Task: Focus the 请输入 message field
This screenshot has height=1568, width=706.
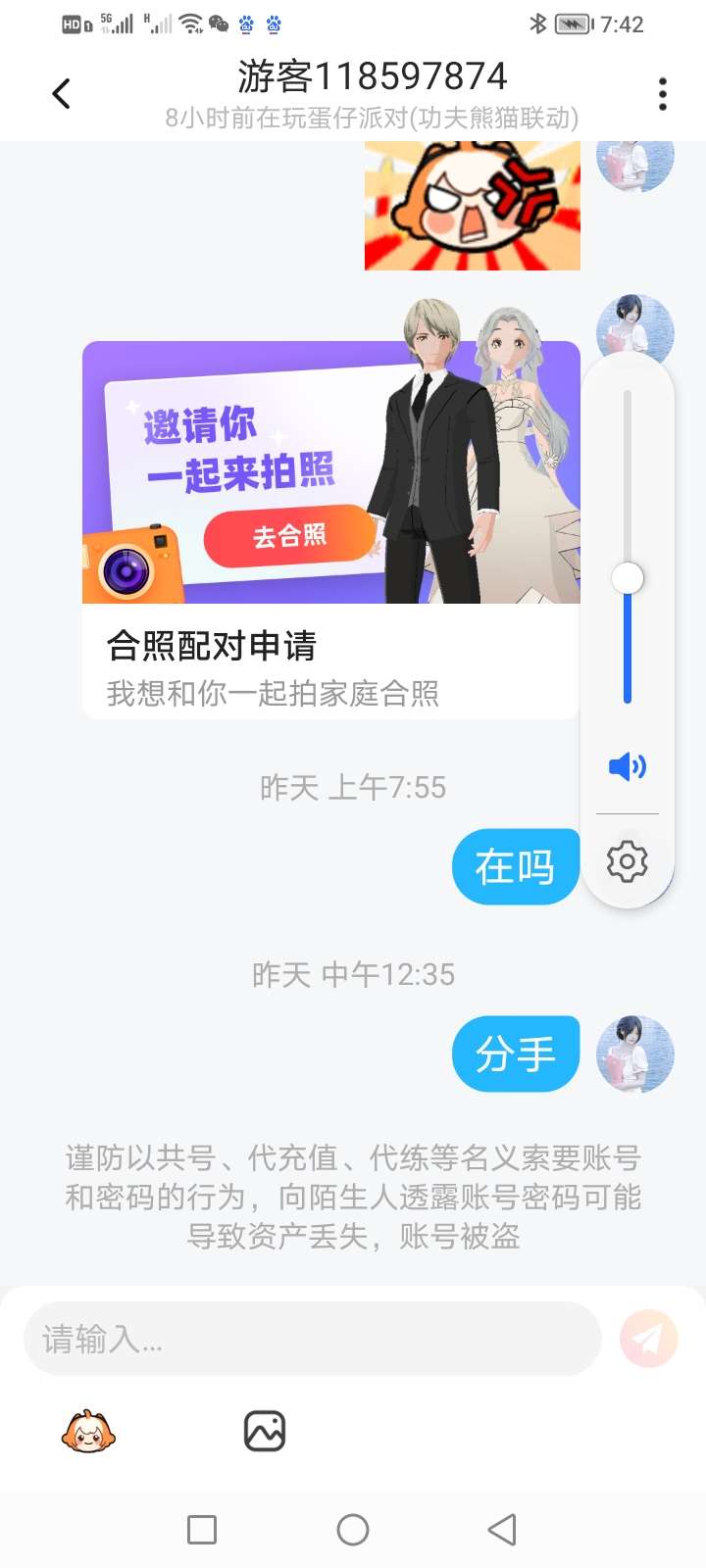Action: coord(312,1339)
